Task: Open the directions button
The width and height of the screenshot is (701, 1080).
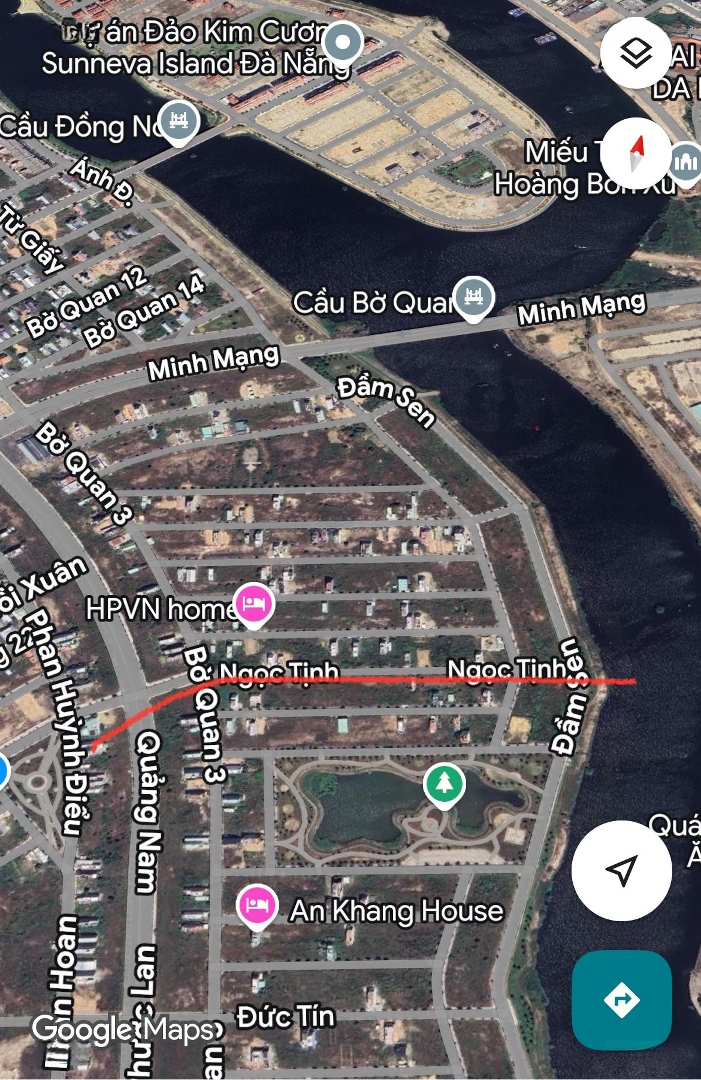Action: coord(621,999)
